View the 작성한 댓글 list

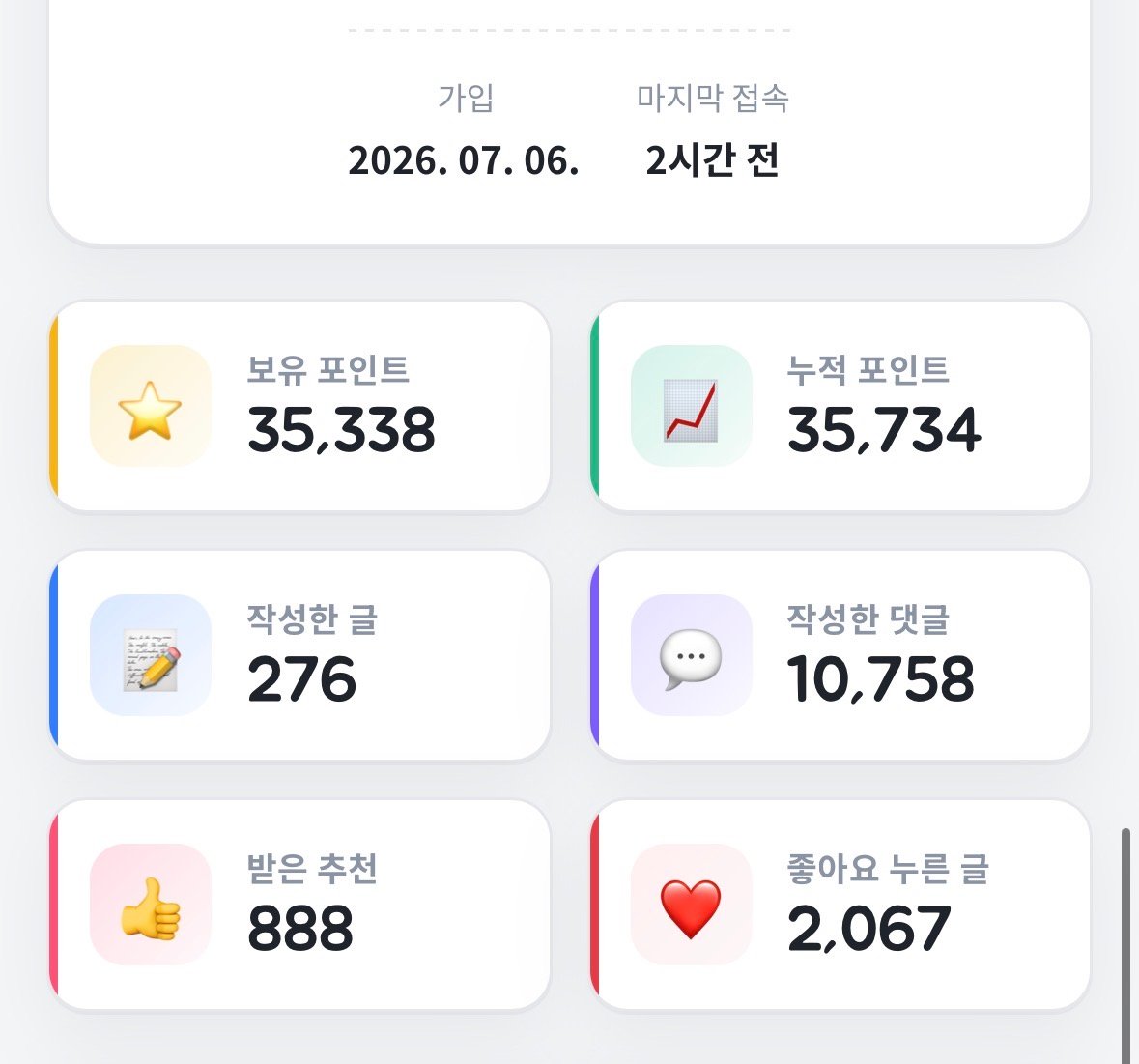840,655
